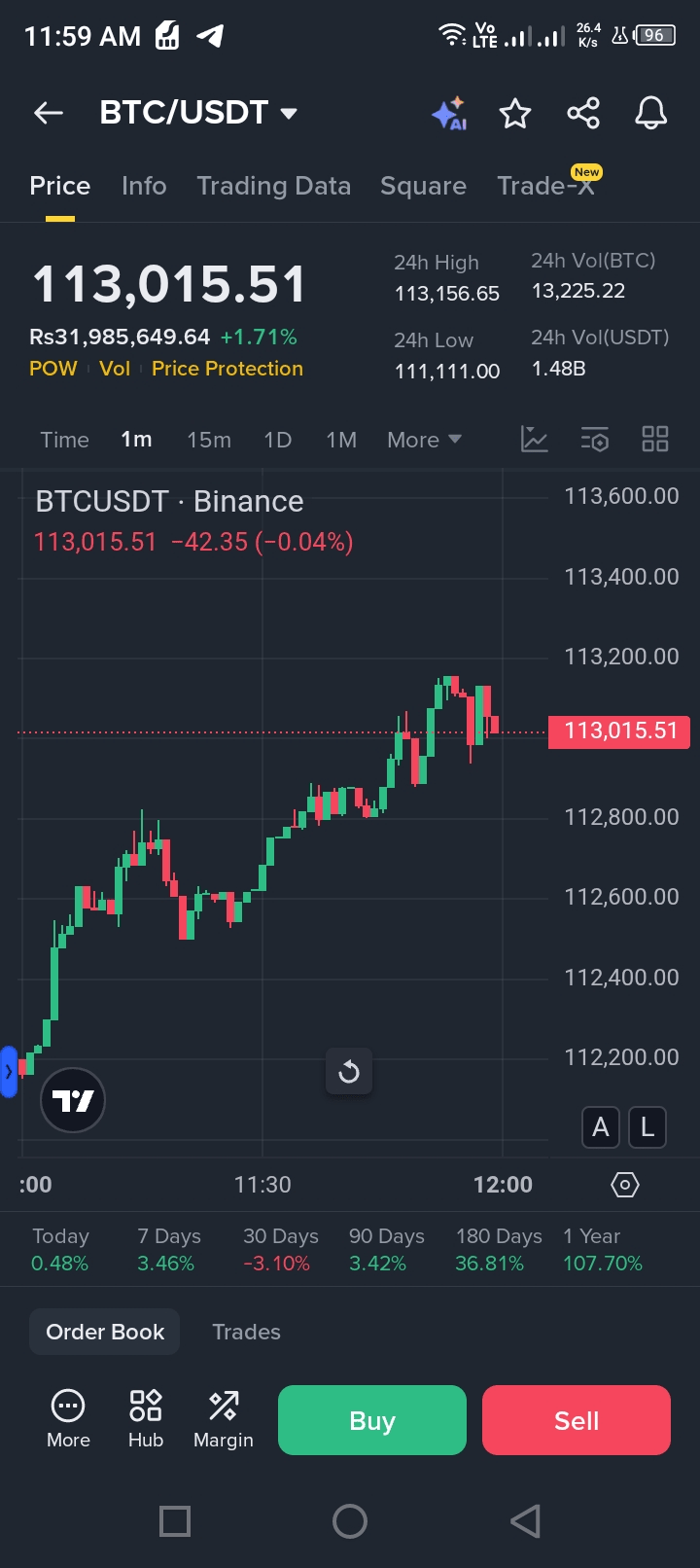Viewport: 700px width, 1568px height.
Task: Open Margin trading
Action: pos(224,1419)
